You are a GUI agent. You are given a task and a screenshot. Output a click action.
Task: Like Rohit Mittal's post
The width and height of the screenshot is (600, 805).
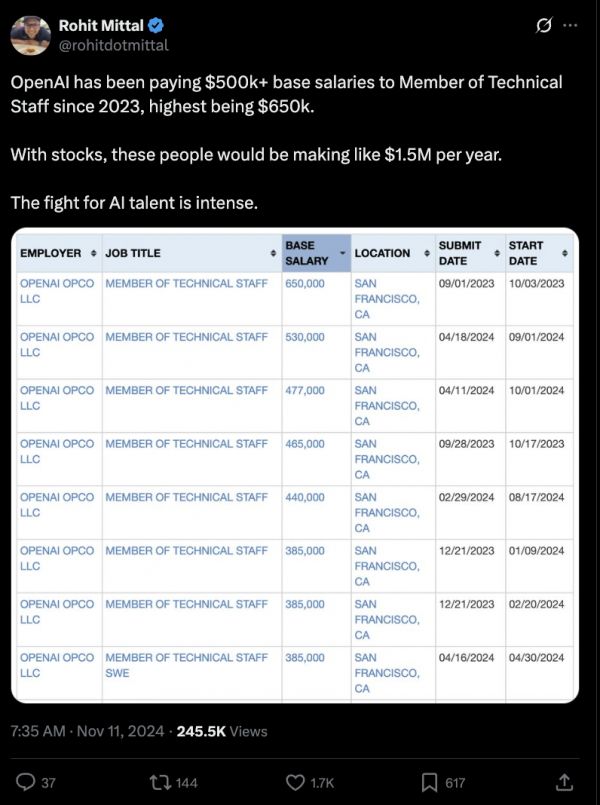coord(296,781)
